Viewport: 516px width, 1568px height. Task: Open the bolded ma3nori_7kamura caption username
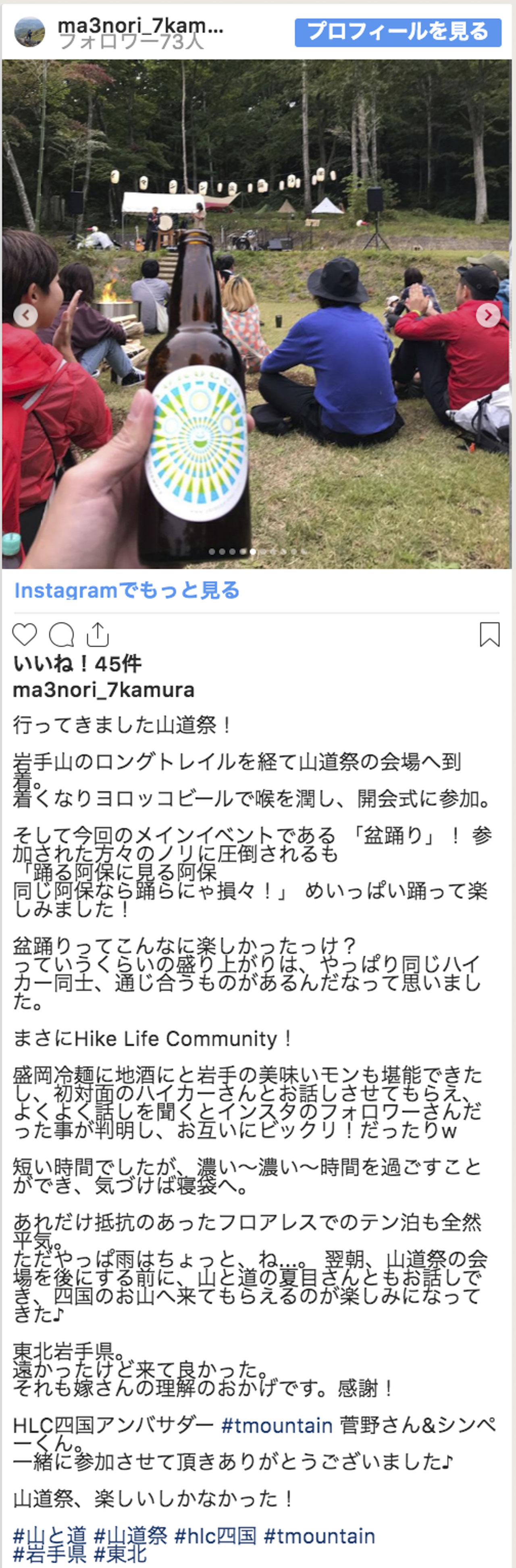(104, 690)
